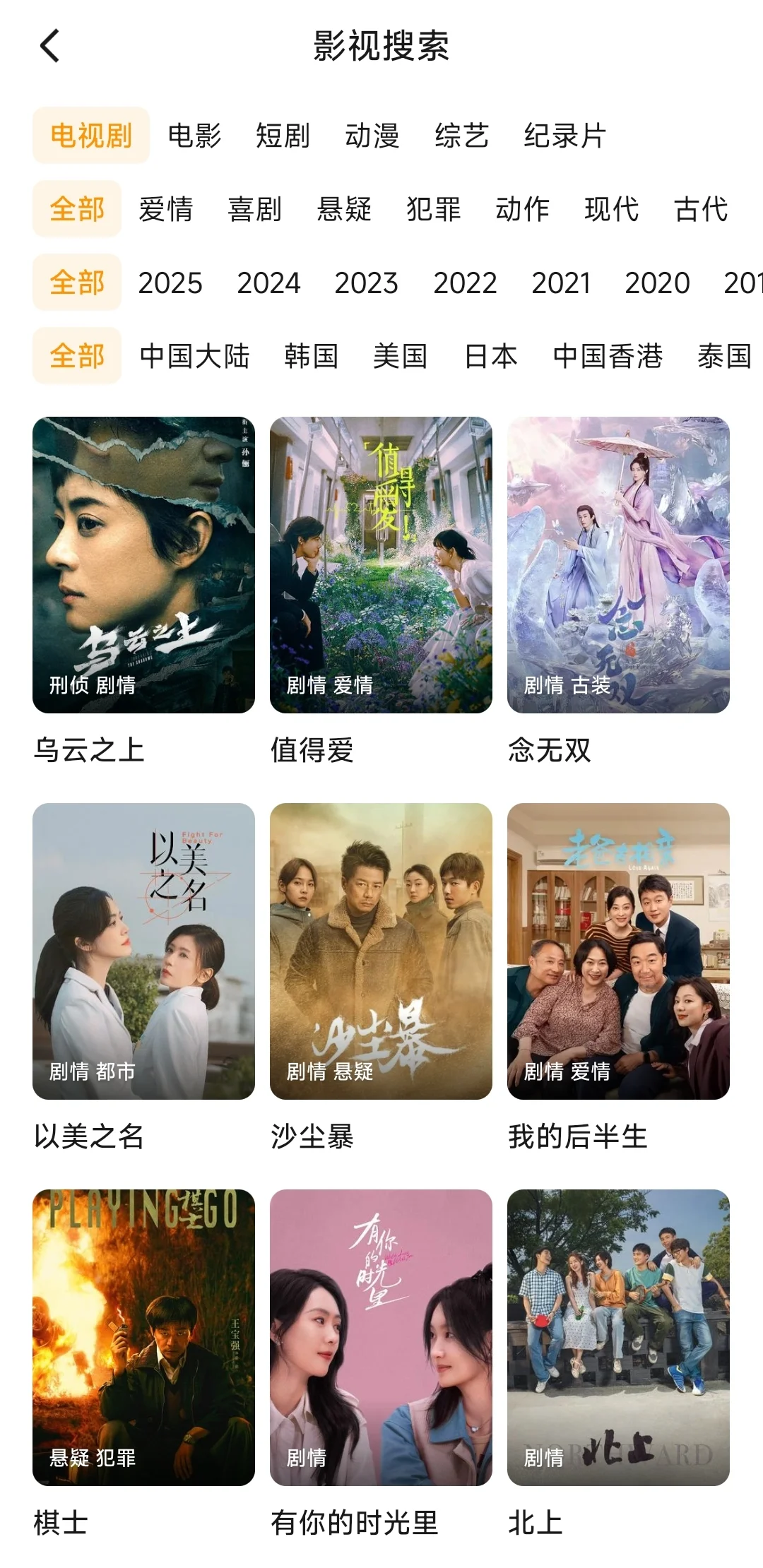The image size is (763, 1568).
Task: Open 有你的时光里
Action: (381, 1337)
